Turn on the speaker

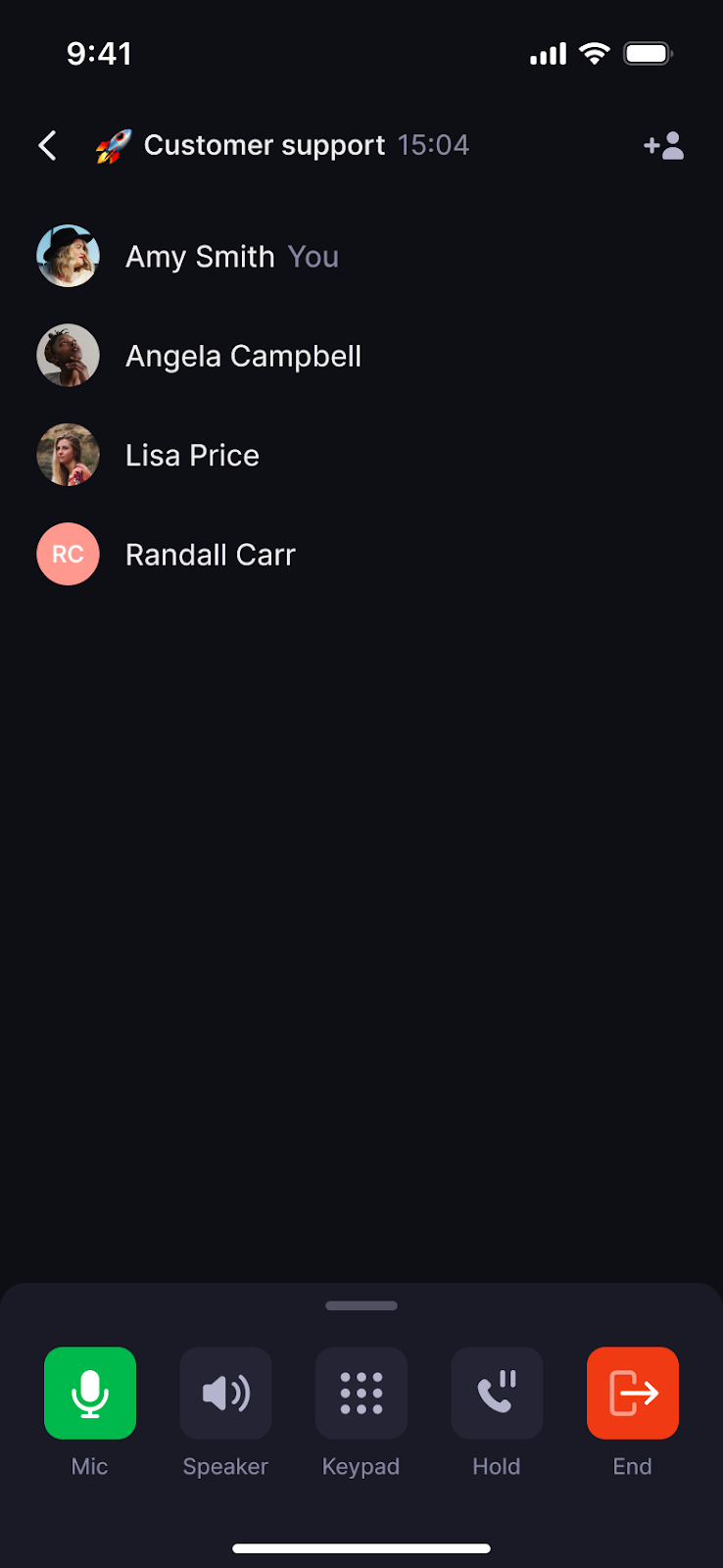225,1393
